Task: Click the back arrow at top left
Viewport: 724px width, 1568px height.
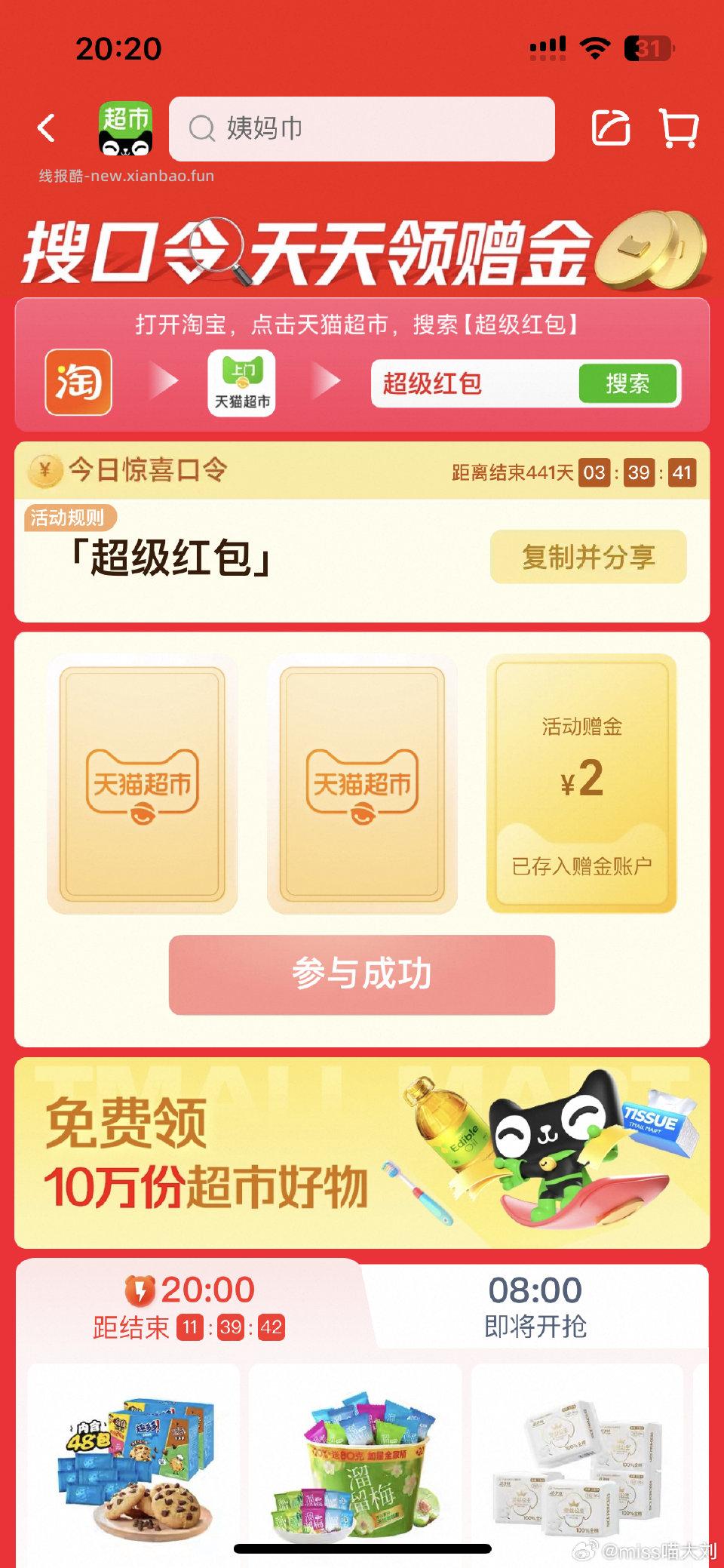Action: click(48, 130)
